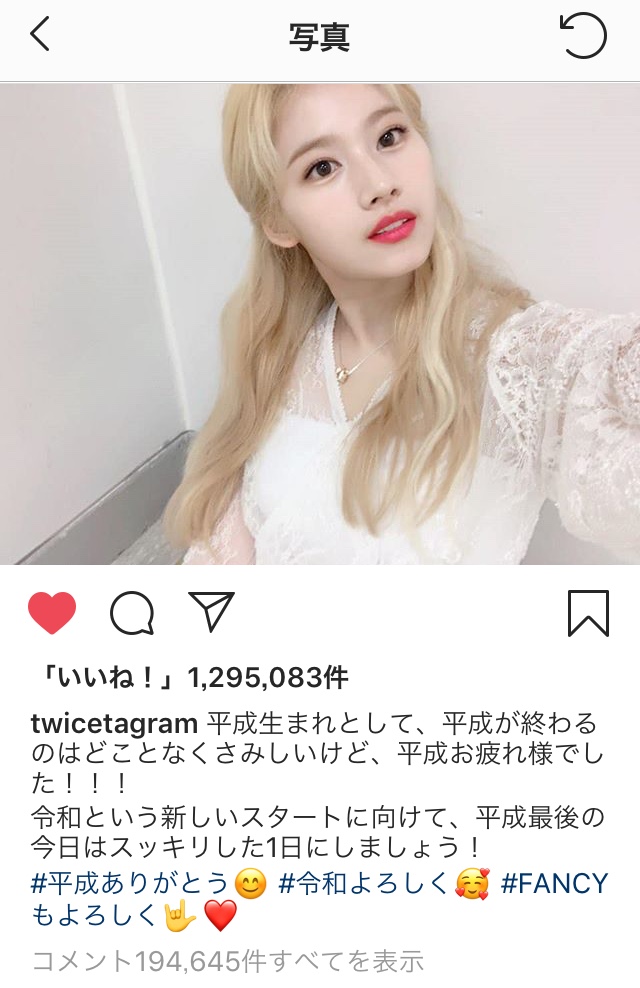Bookmark this post

pyautogui.click(x=588, y=613)
